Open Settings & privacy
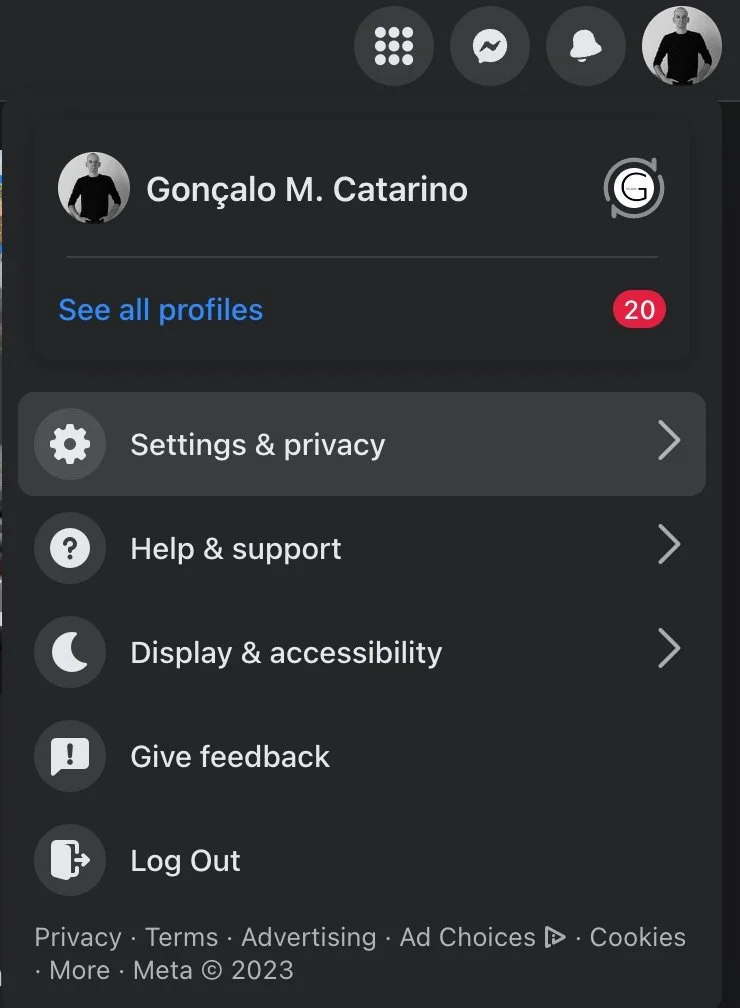This screenshot has width=740, height=1008. 361,444
